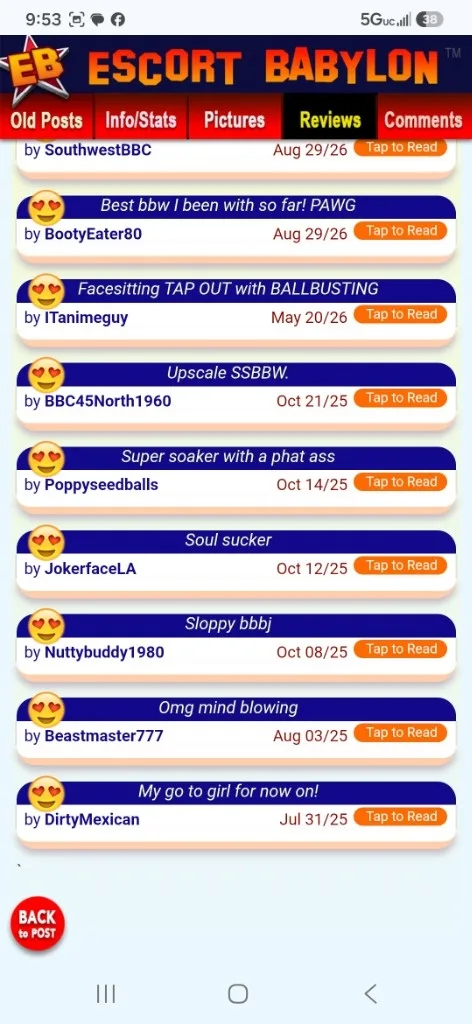
Task: Open the Comments tab
Action: [424, 120]
